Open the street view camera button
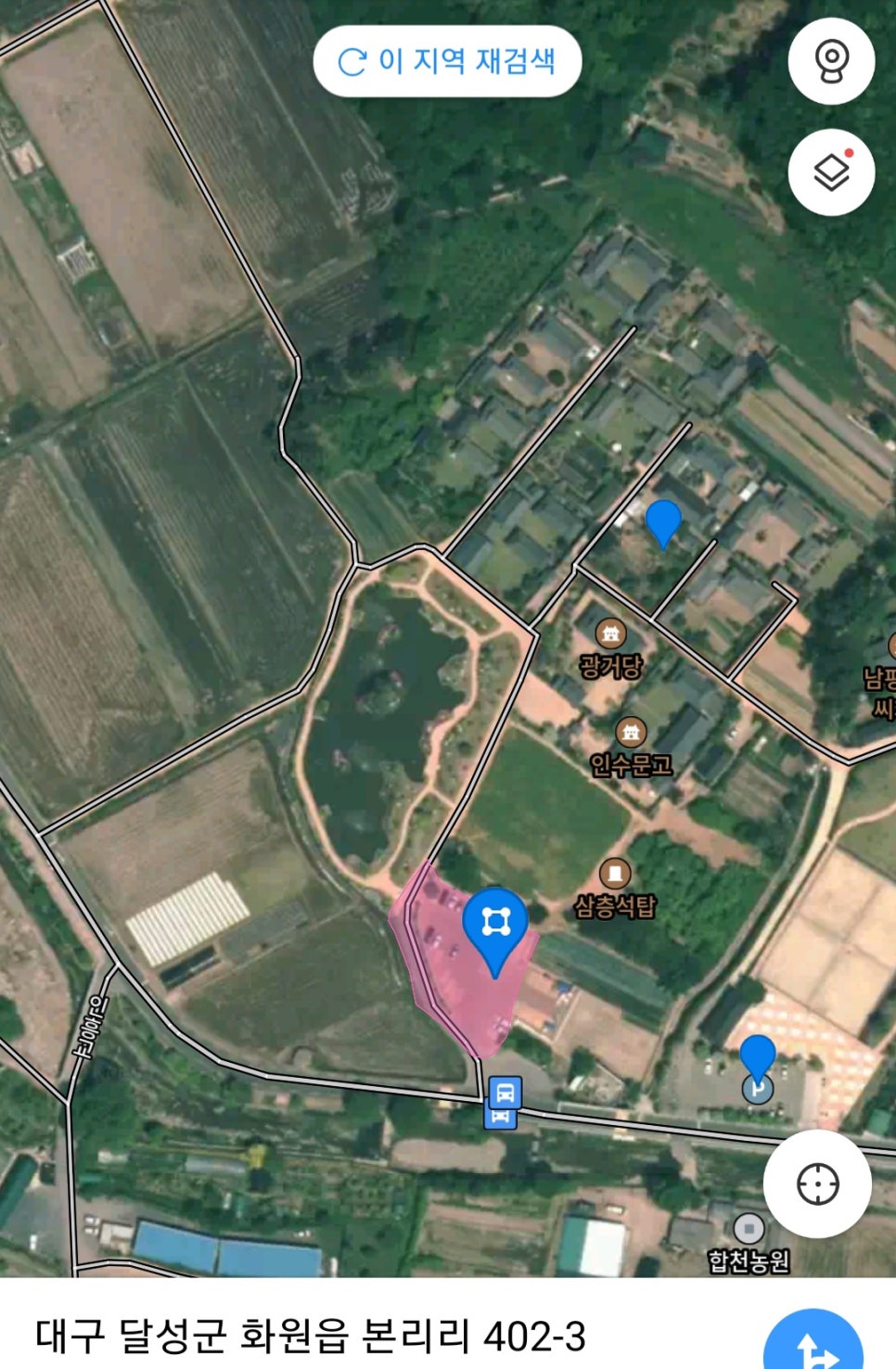Image resolution: width=896 pixels, height=1369 pixels. pos(831,61)
